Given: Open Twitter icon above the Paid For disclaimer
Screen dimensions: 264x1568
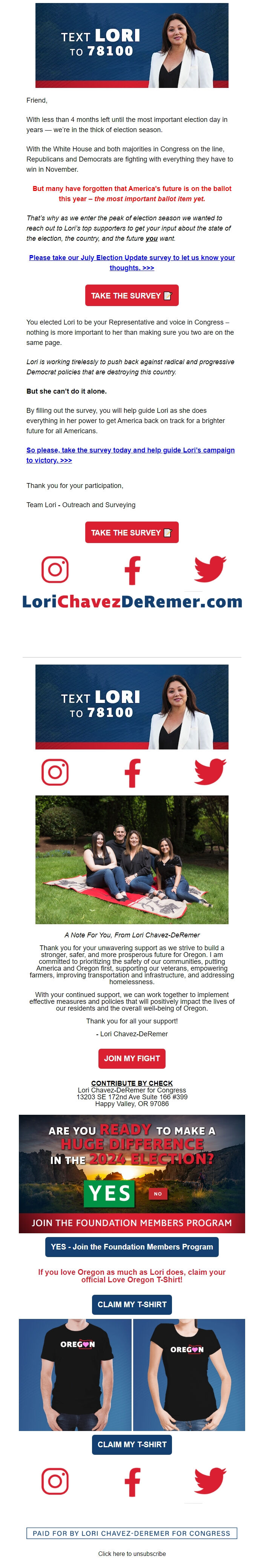Looking at the screenshot, I should point(210,1480).
